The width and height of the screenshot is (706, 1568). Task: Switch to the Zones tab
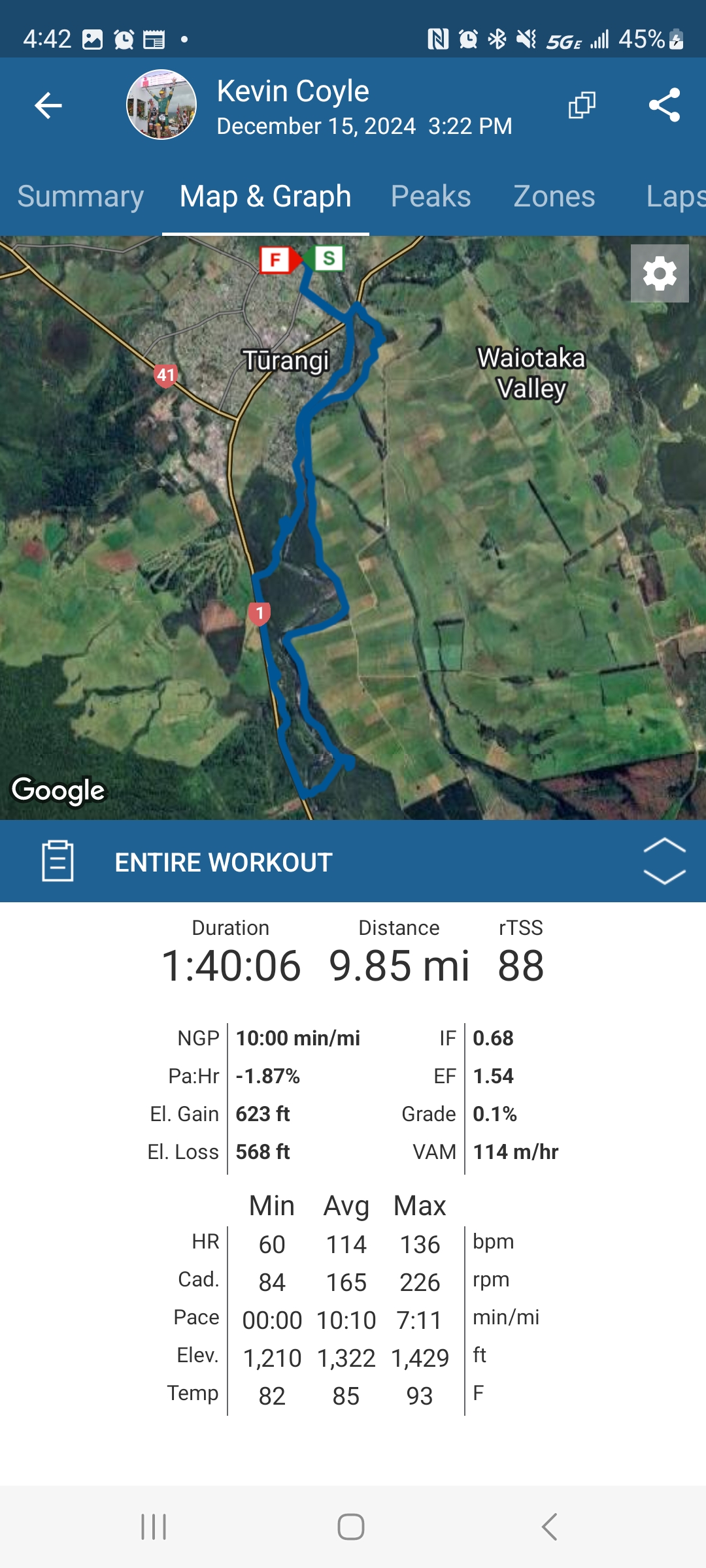click(x=554, y=197)
